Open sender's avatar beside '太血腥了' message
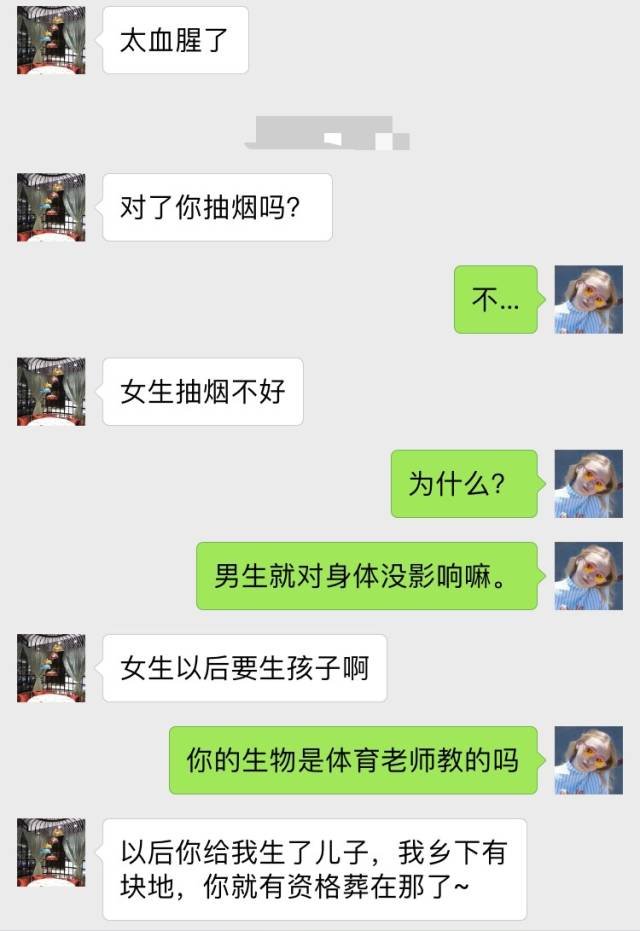 51,40
